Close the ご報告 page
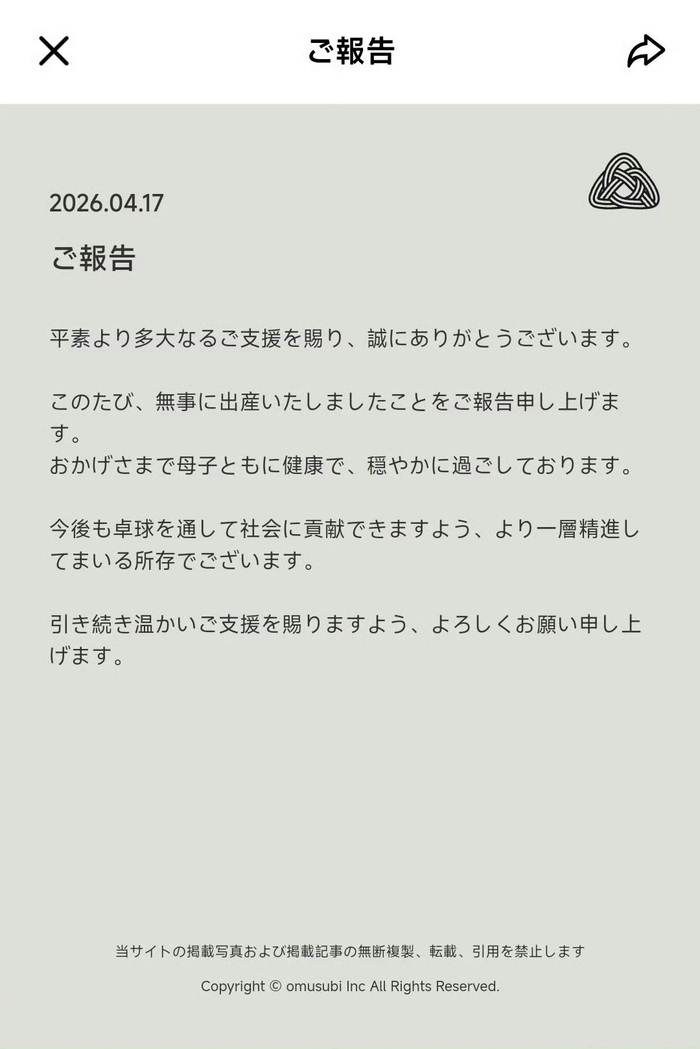This screenshot has width=700, height=1049. (x=54, y=51)
